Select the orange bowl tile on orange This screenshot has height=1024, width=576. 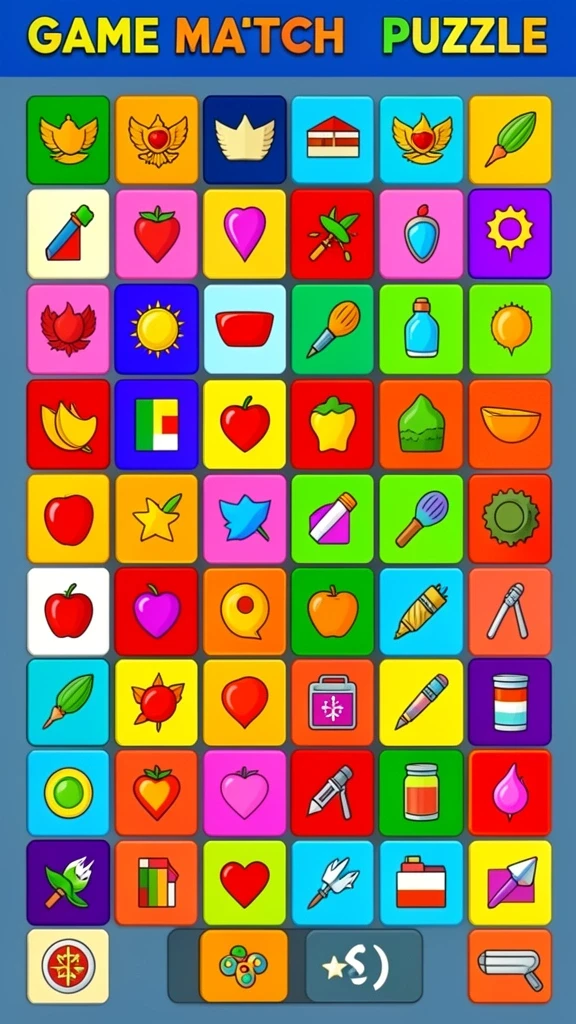(509, 424)
